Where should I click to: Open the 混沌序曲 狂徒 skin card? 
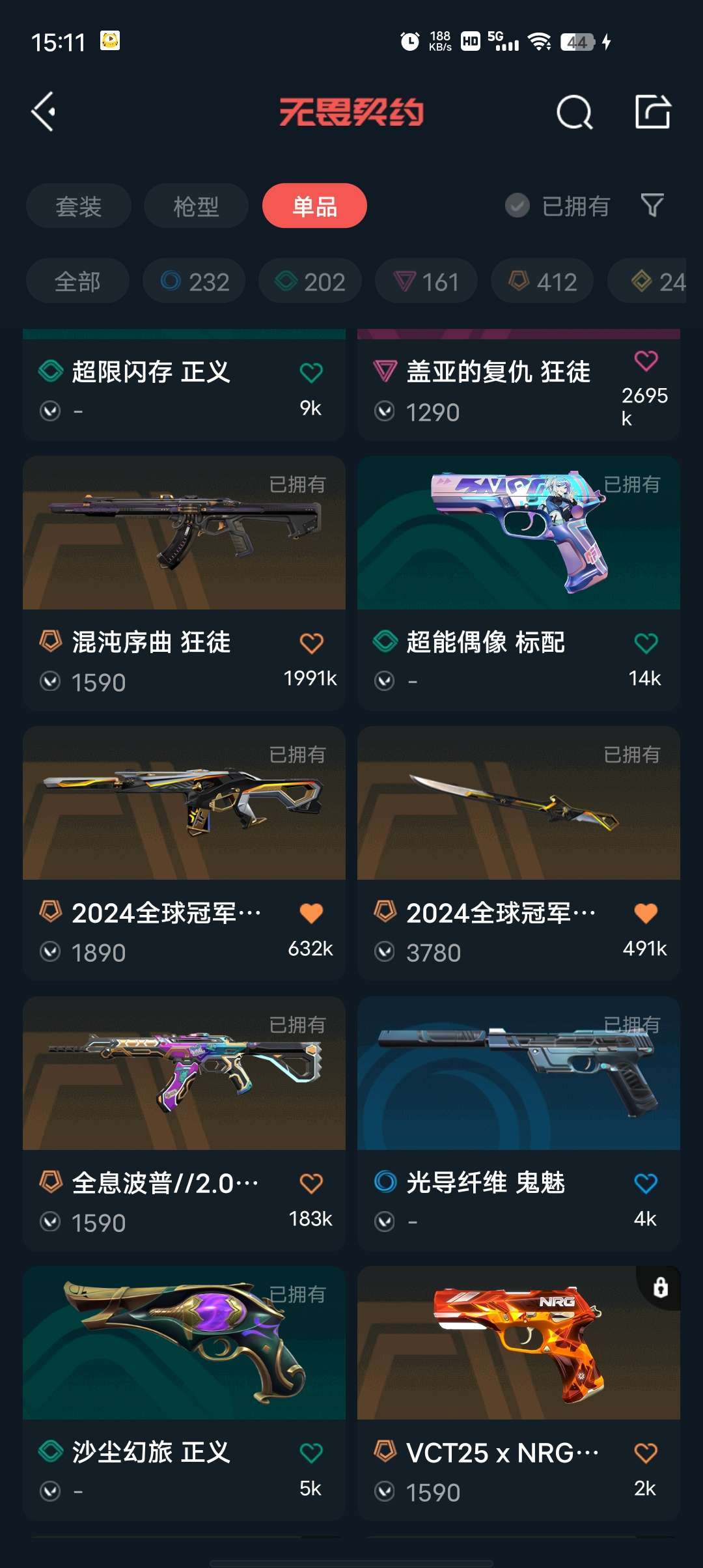pos(184,583)
